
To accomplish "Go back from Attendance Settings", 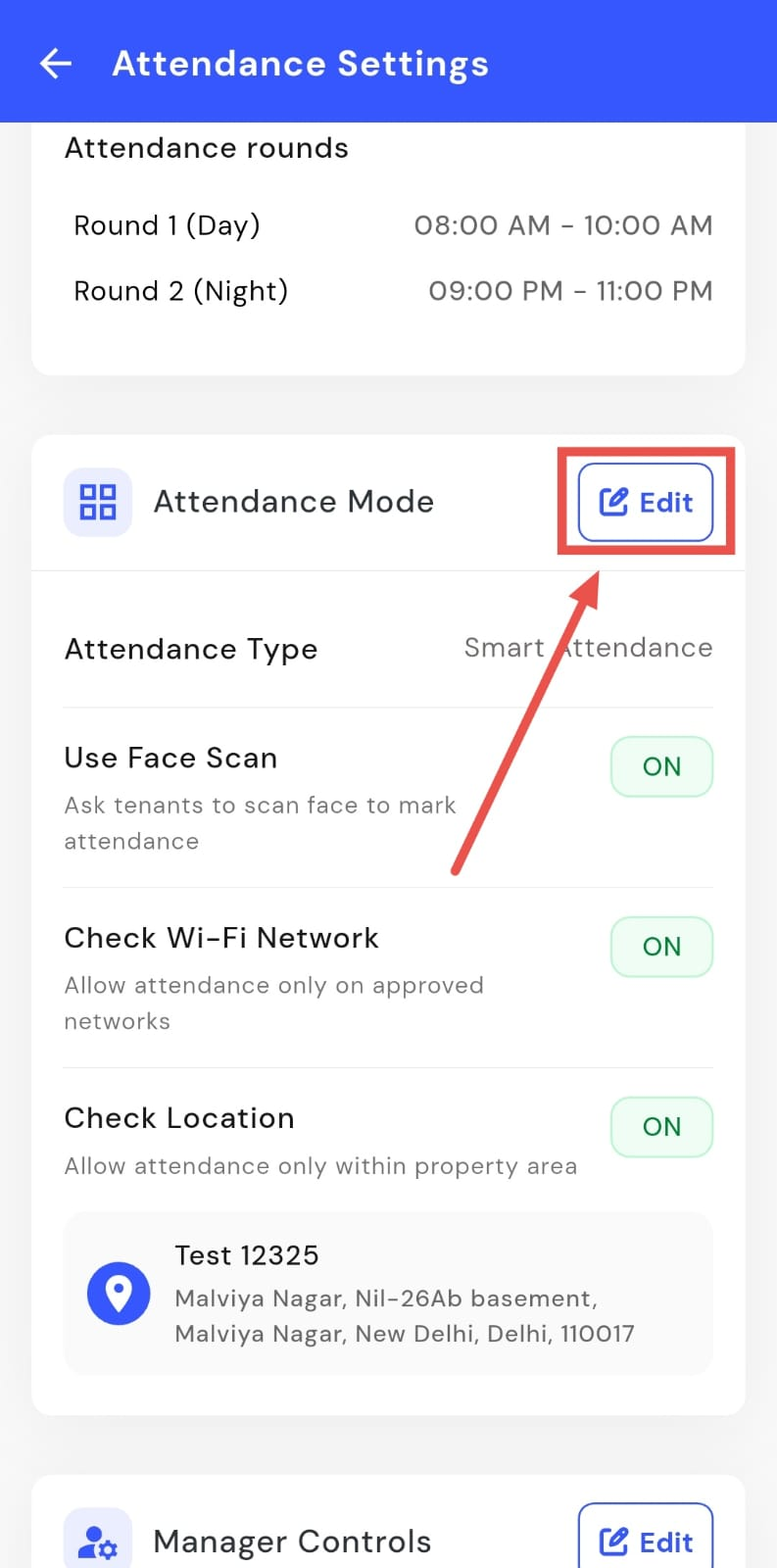I will 56,64.
